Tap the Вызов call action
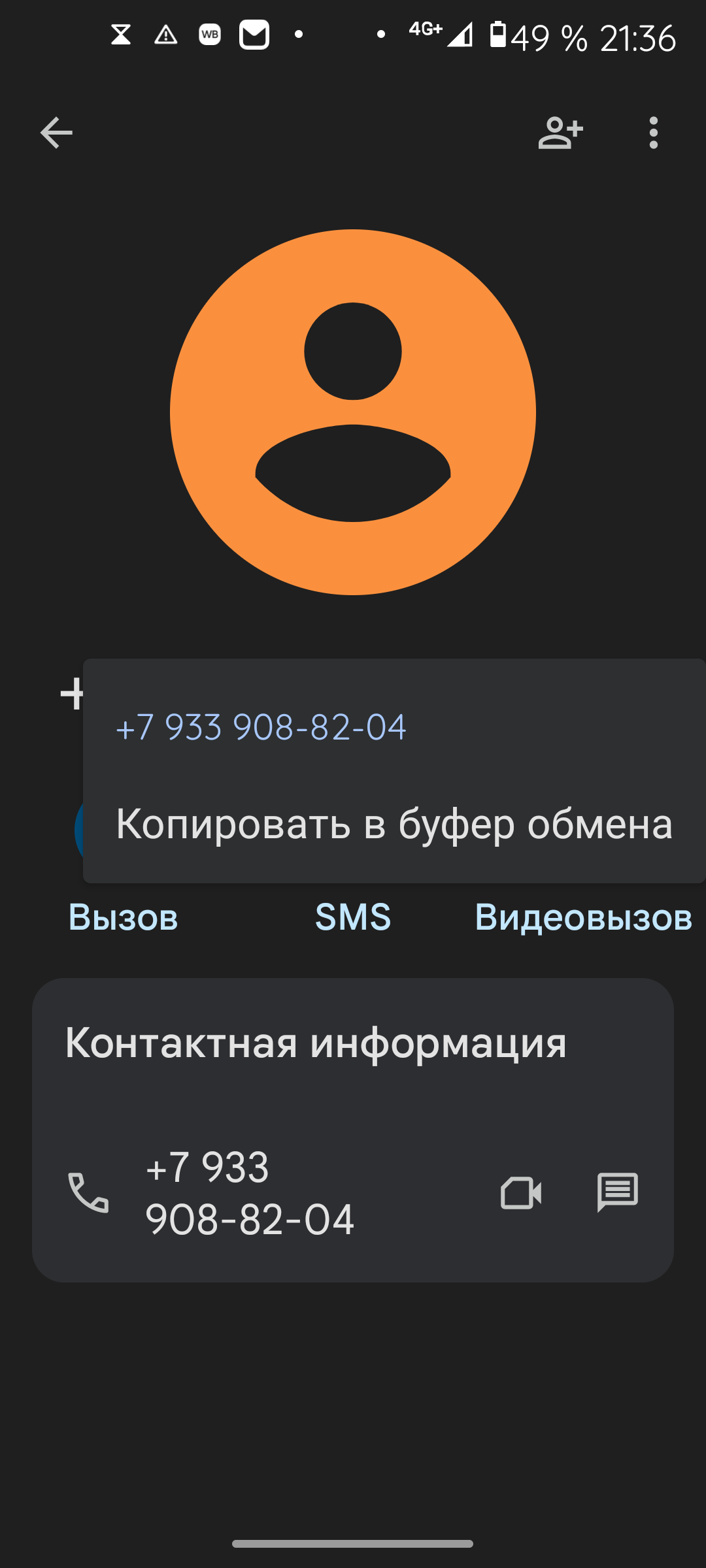Screen dimensions: 706x1568 click(123, 917)
